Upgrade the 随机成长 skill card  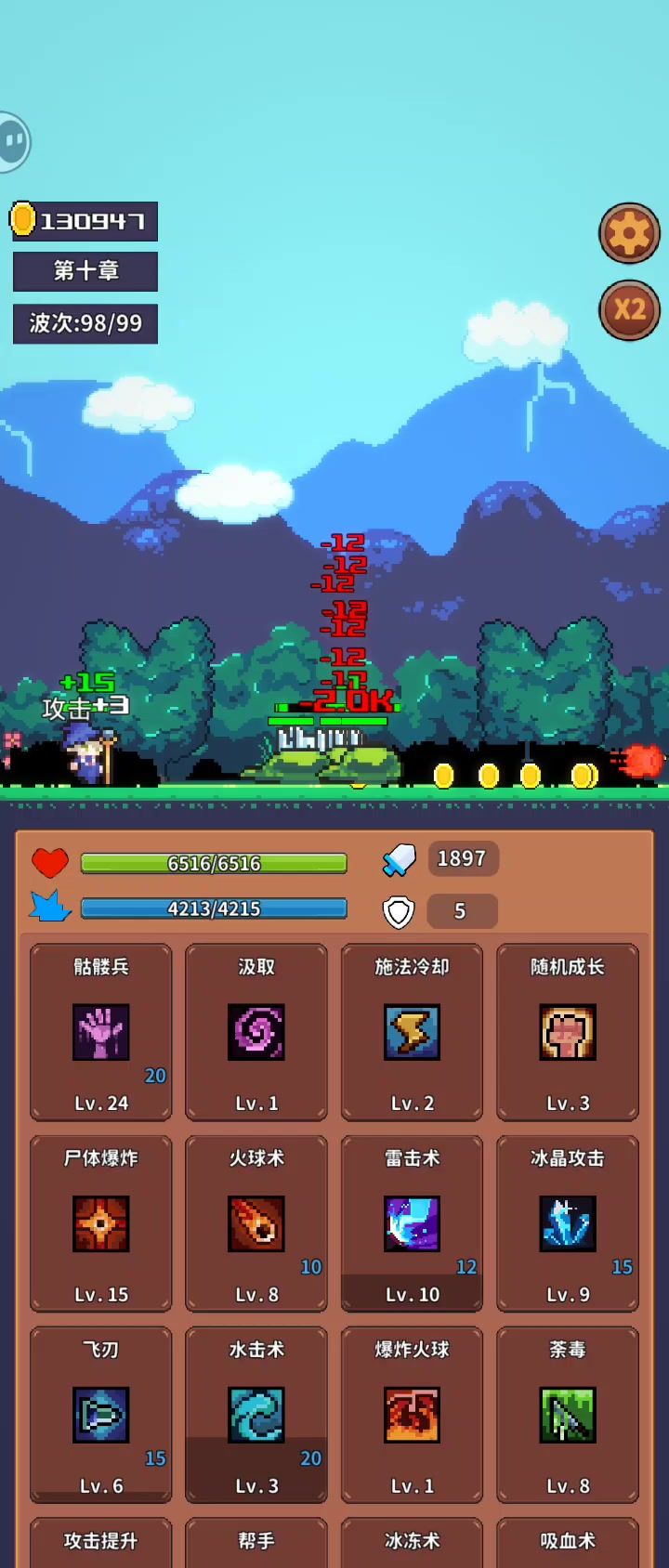[x=567, y=1032]
